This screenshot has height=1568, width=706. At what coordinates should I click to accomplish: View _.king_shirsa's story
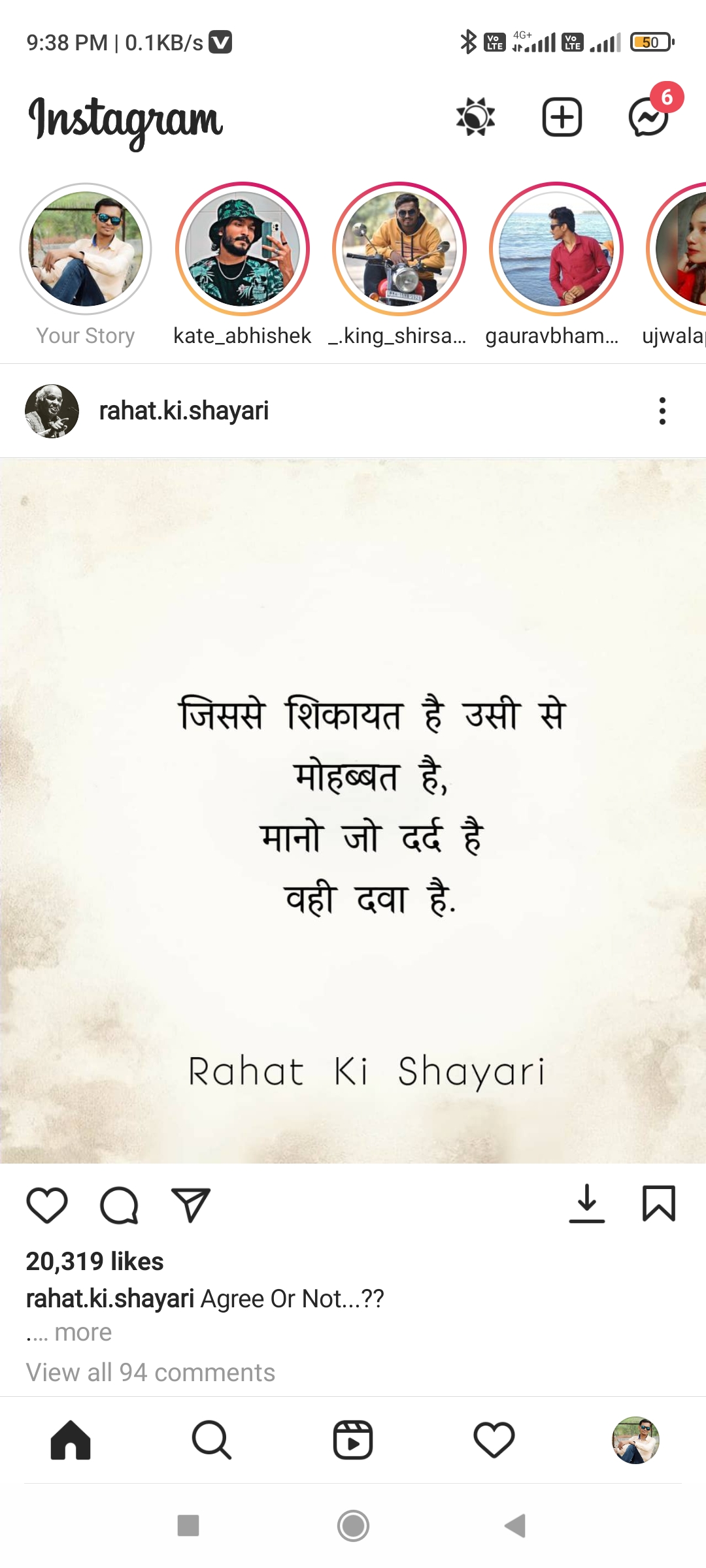pos(399,249)
